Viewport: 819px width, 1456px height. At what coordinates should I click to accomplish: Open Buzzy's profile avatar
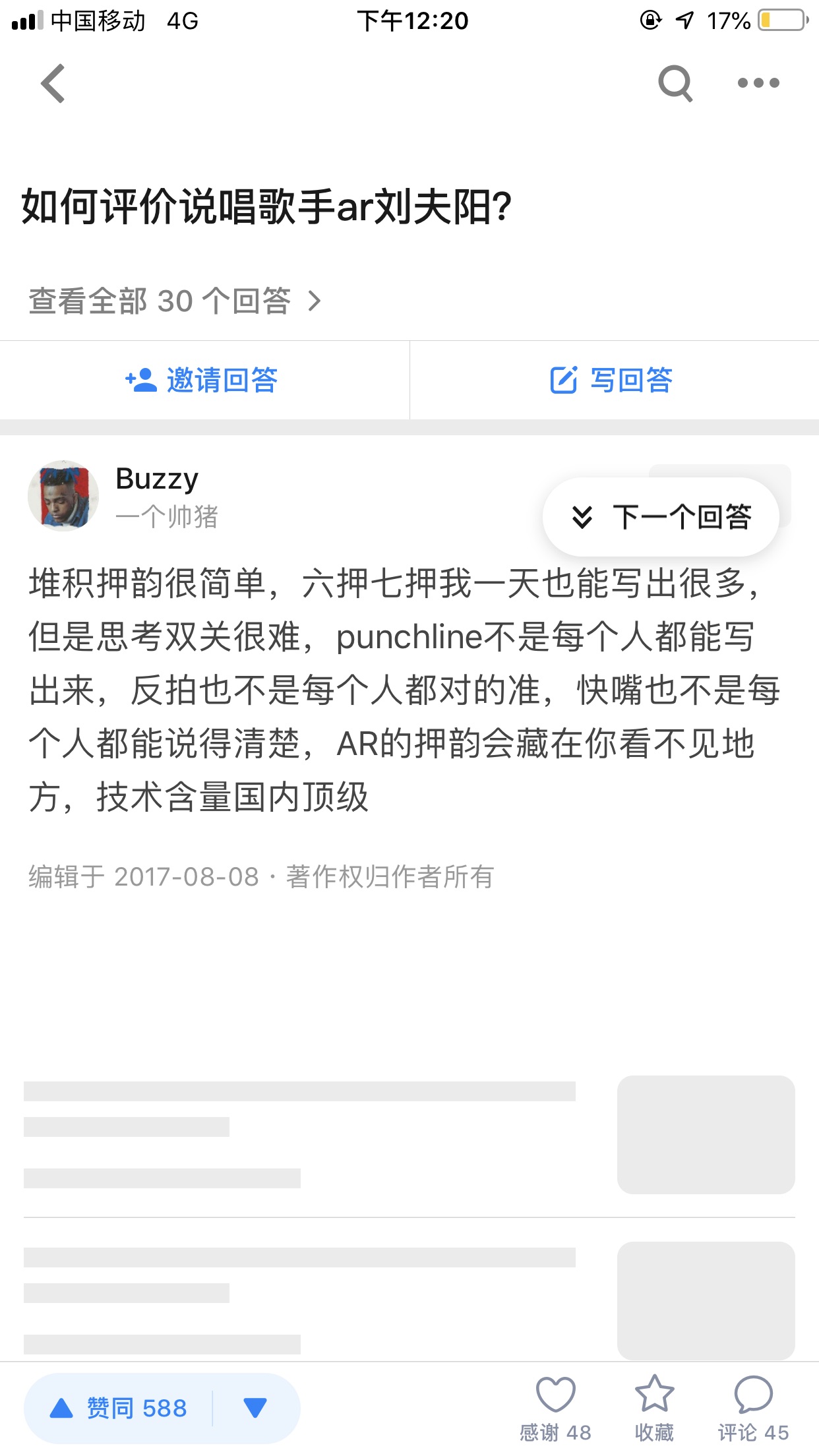point(63,496)
